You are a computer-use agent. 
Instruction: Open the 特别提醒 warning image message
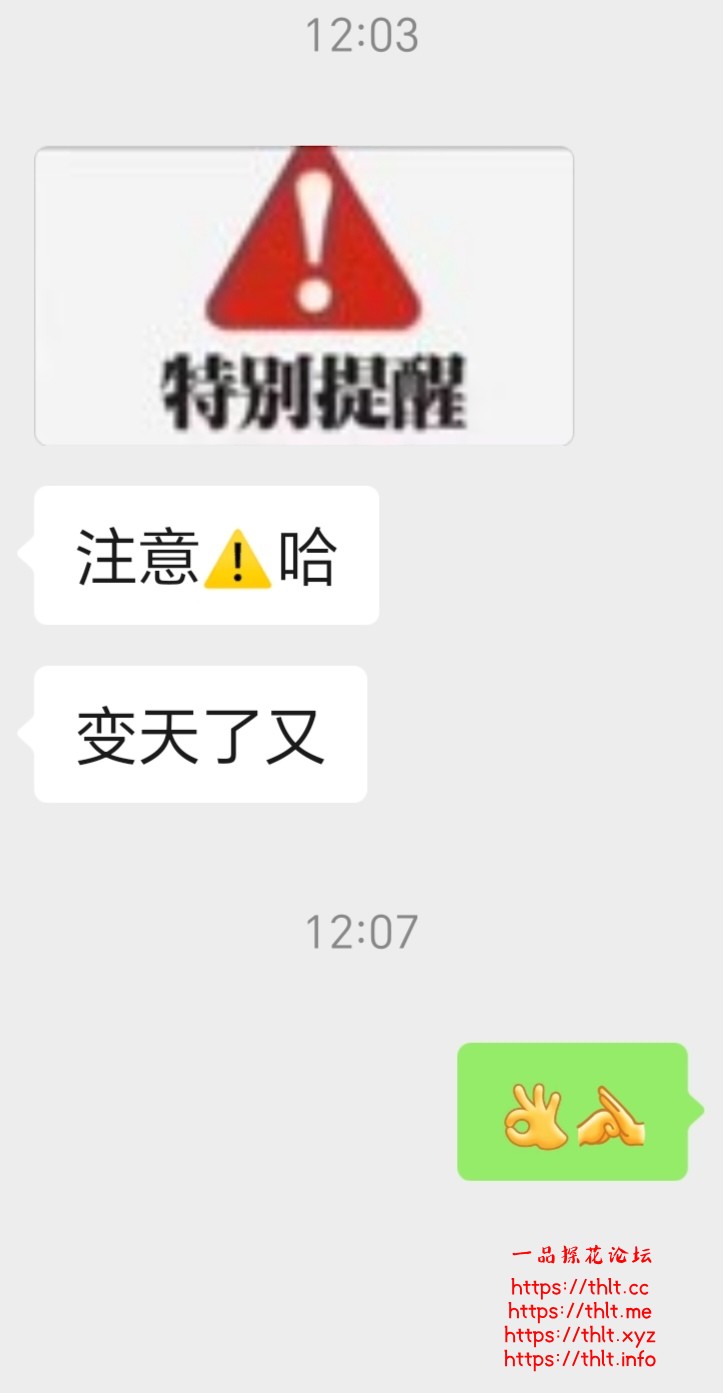click(x=304, y=296)
